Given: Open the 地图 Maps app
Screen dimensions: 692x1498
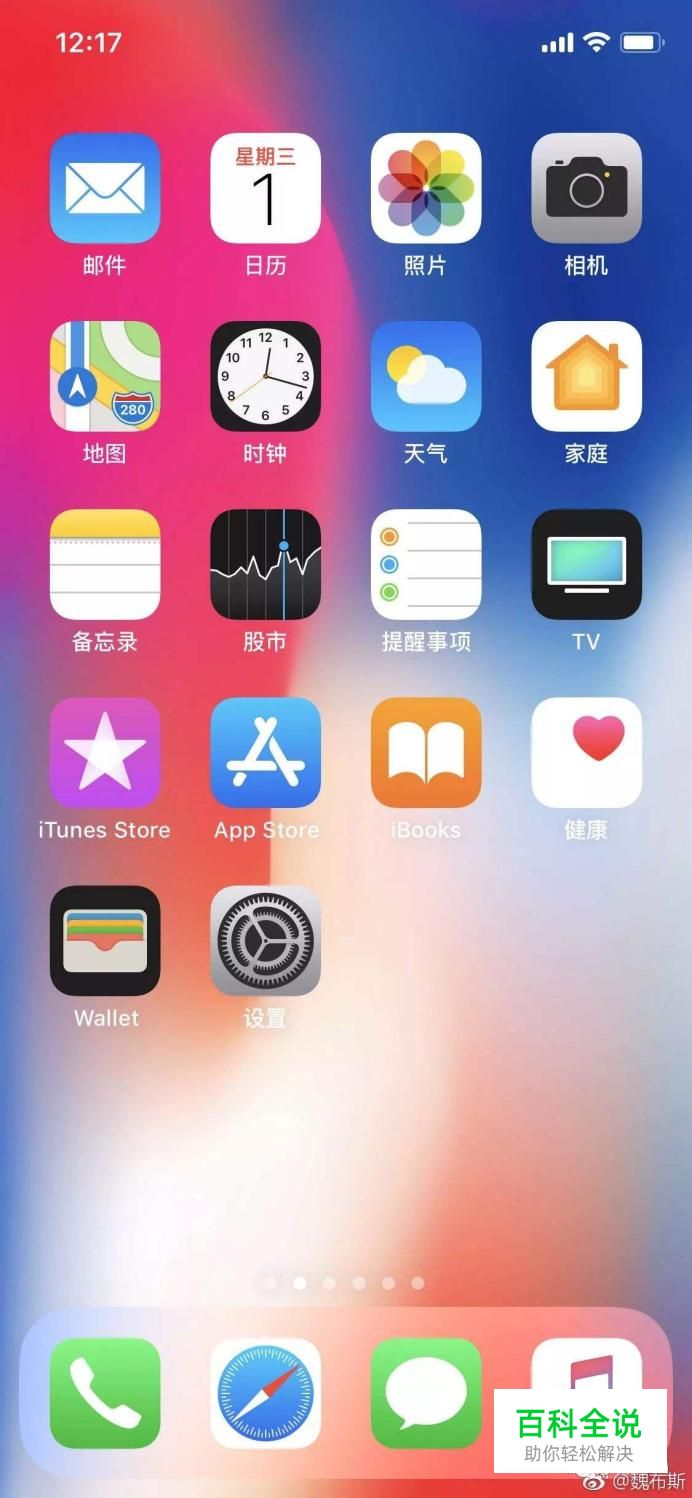Looking at the screenshot, I should click(105, 376).
